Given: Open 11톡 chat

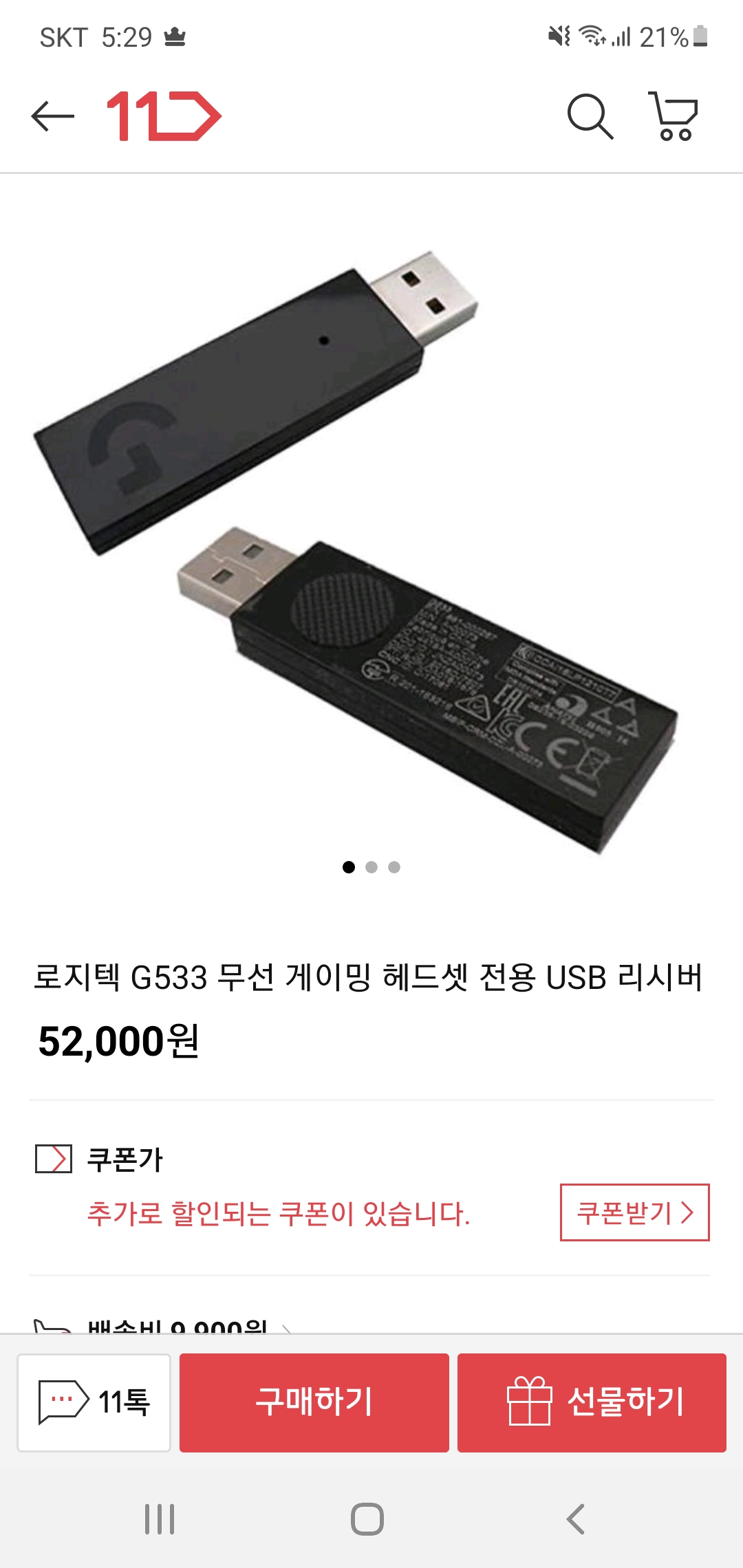Looking at the screenshot, I should pyautogui.click(x=94, y=1403).
